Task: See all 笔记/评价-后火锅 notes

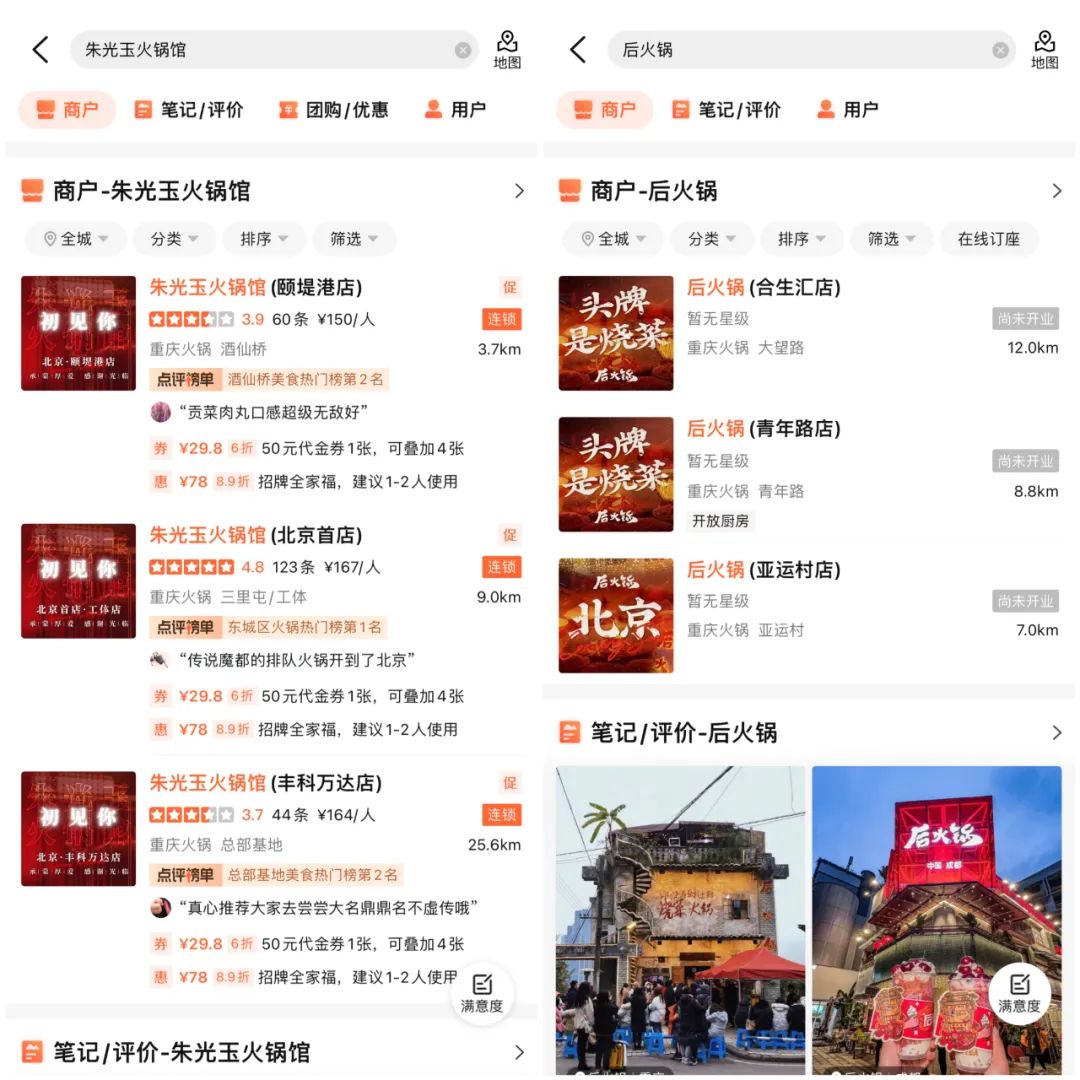Action: pyautogui.click(x=1056, y=733)
